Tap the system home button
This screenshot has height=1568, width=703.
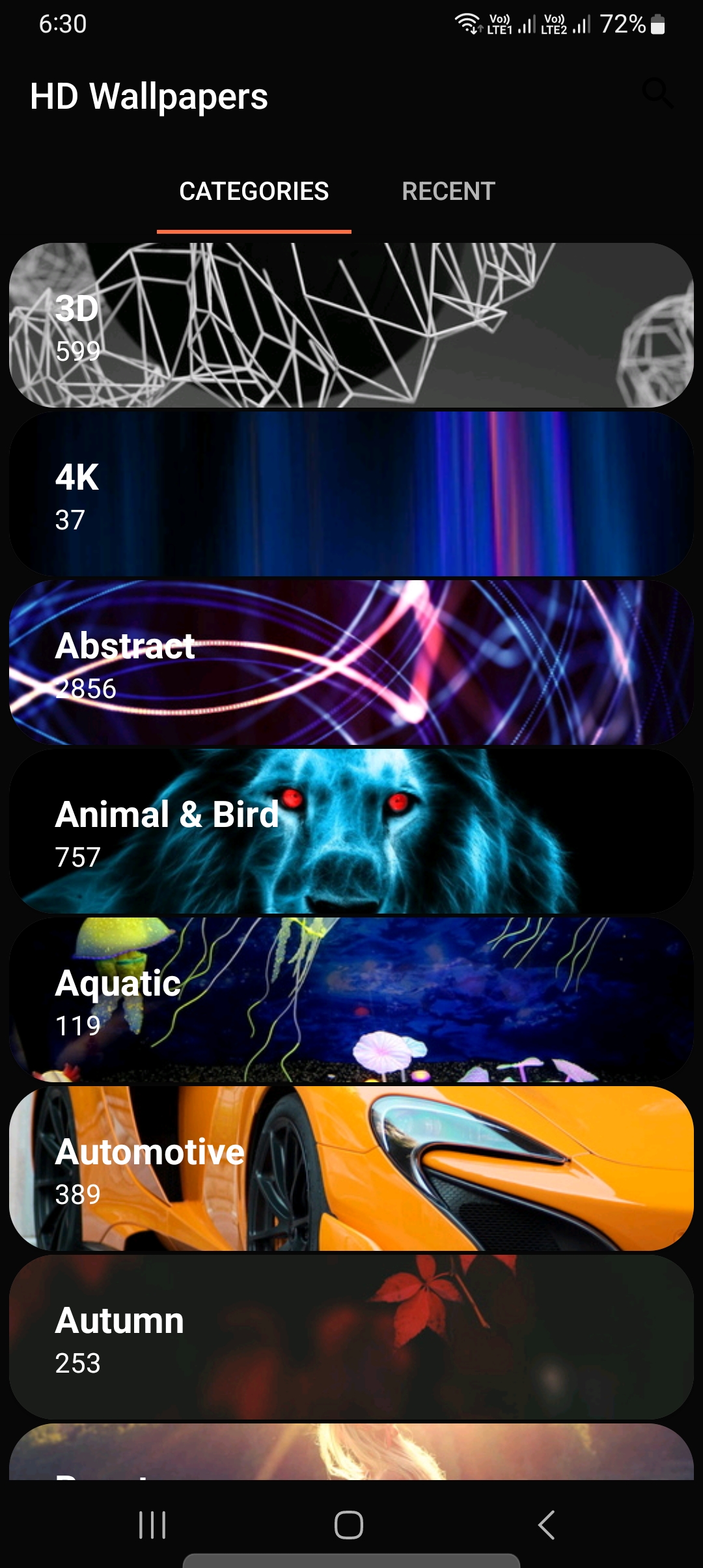[349, 1525]
